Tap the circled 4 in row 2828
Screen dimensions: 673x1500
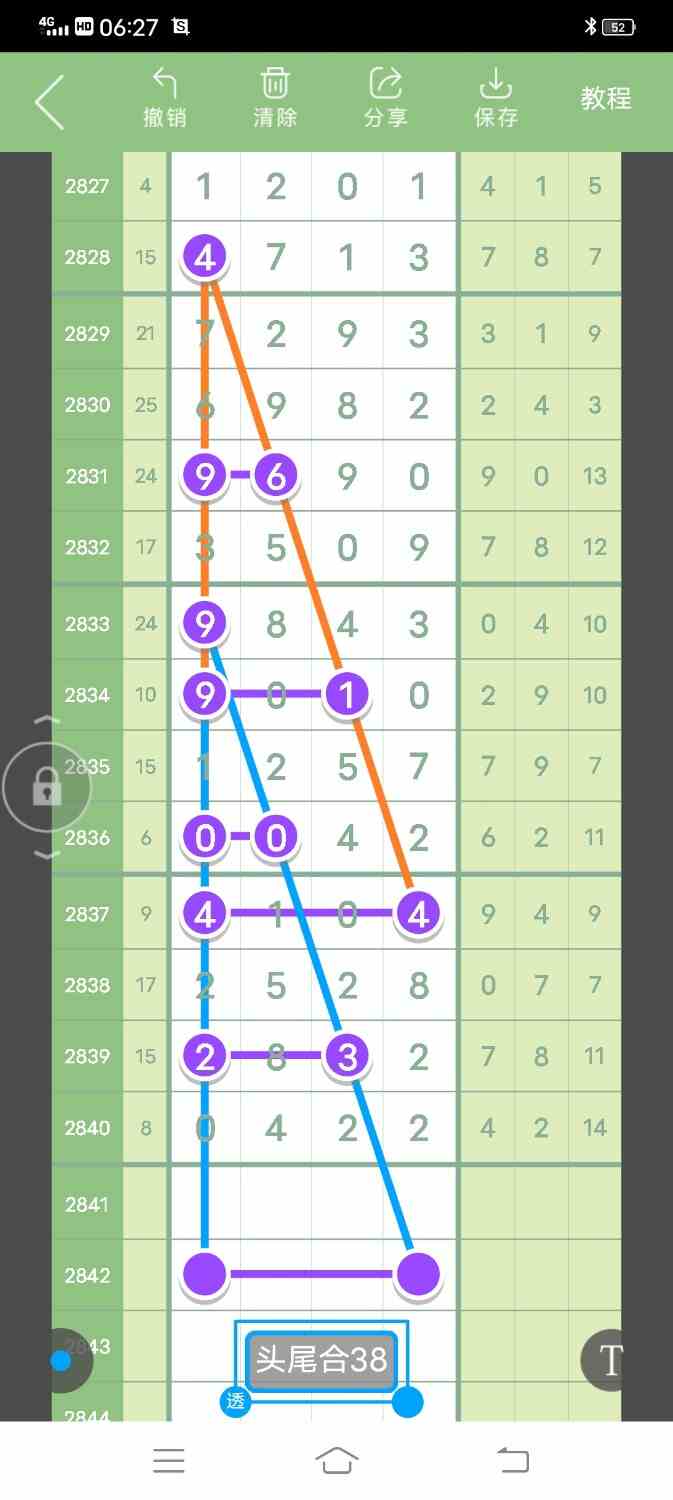(x=205, y=258)
